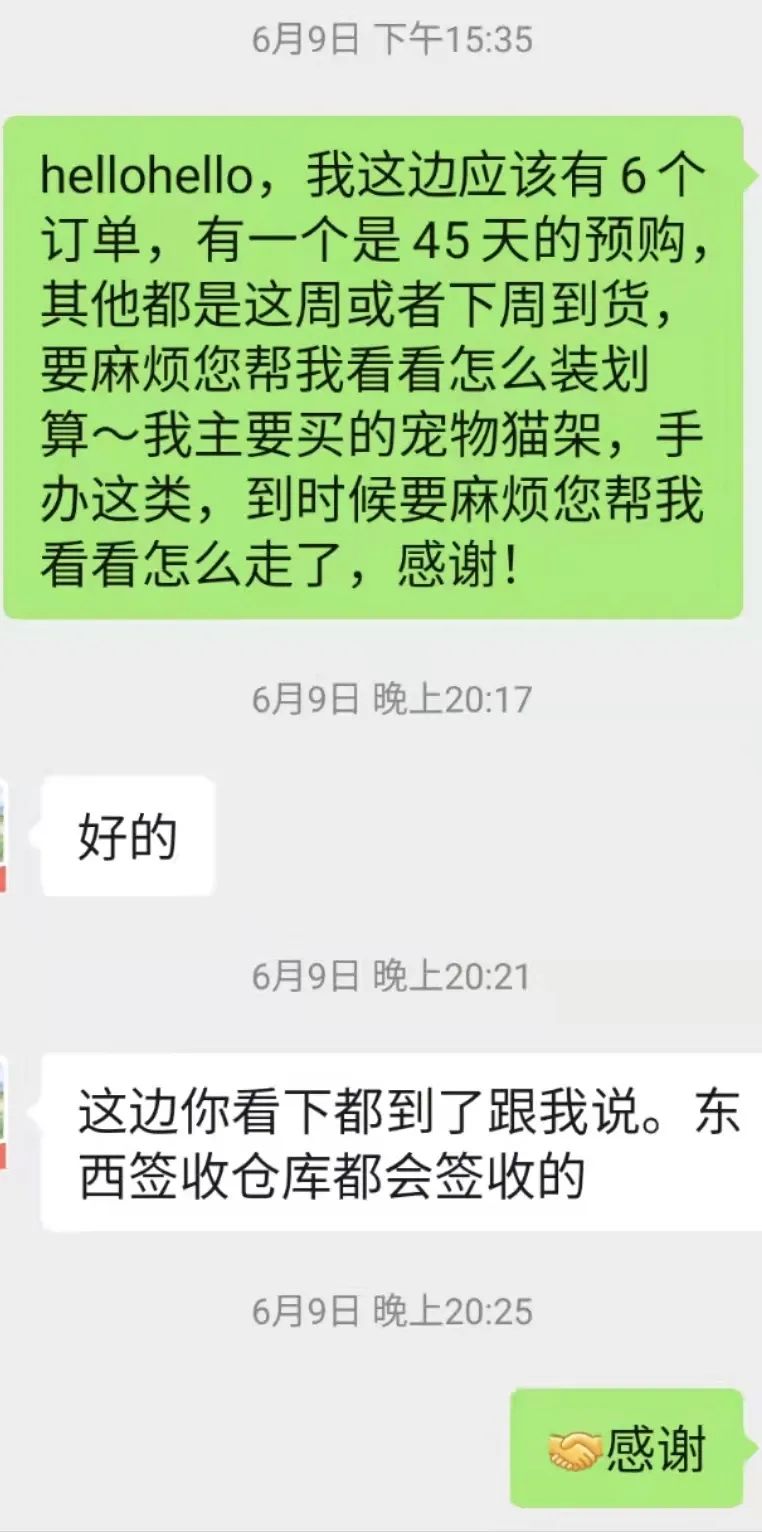Image resolution: width=762 pixels, height=1532 pixels.
Task: Open the contact's avatar beside the 好的 message
Action: [5, 835]
